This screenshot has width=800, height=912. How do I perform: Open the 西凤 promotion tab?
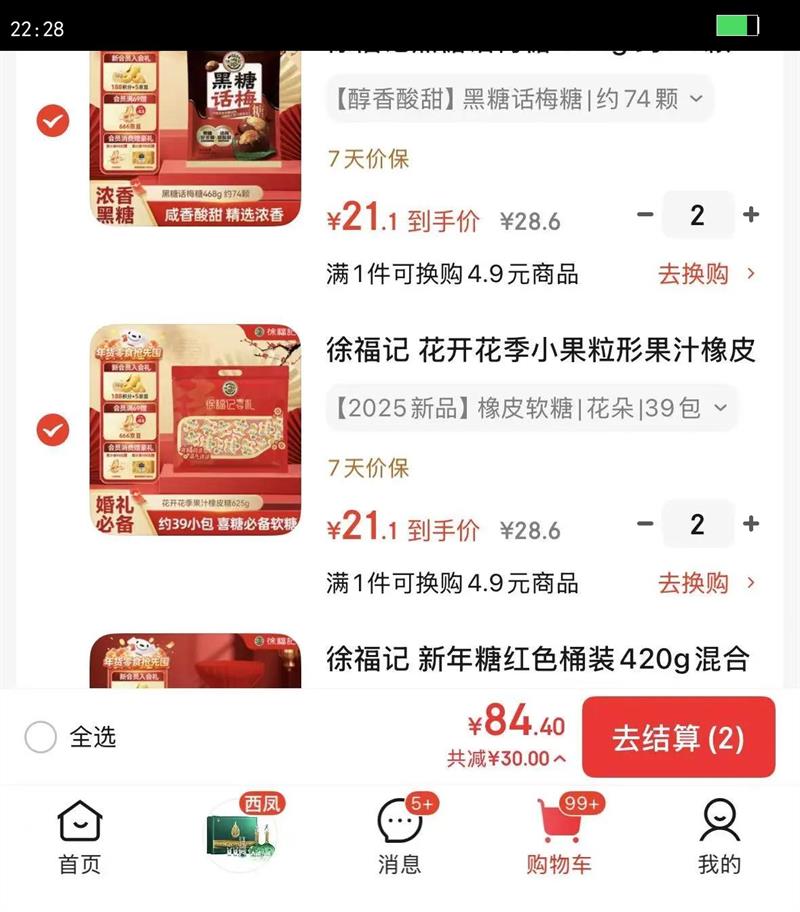point(243,833)
